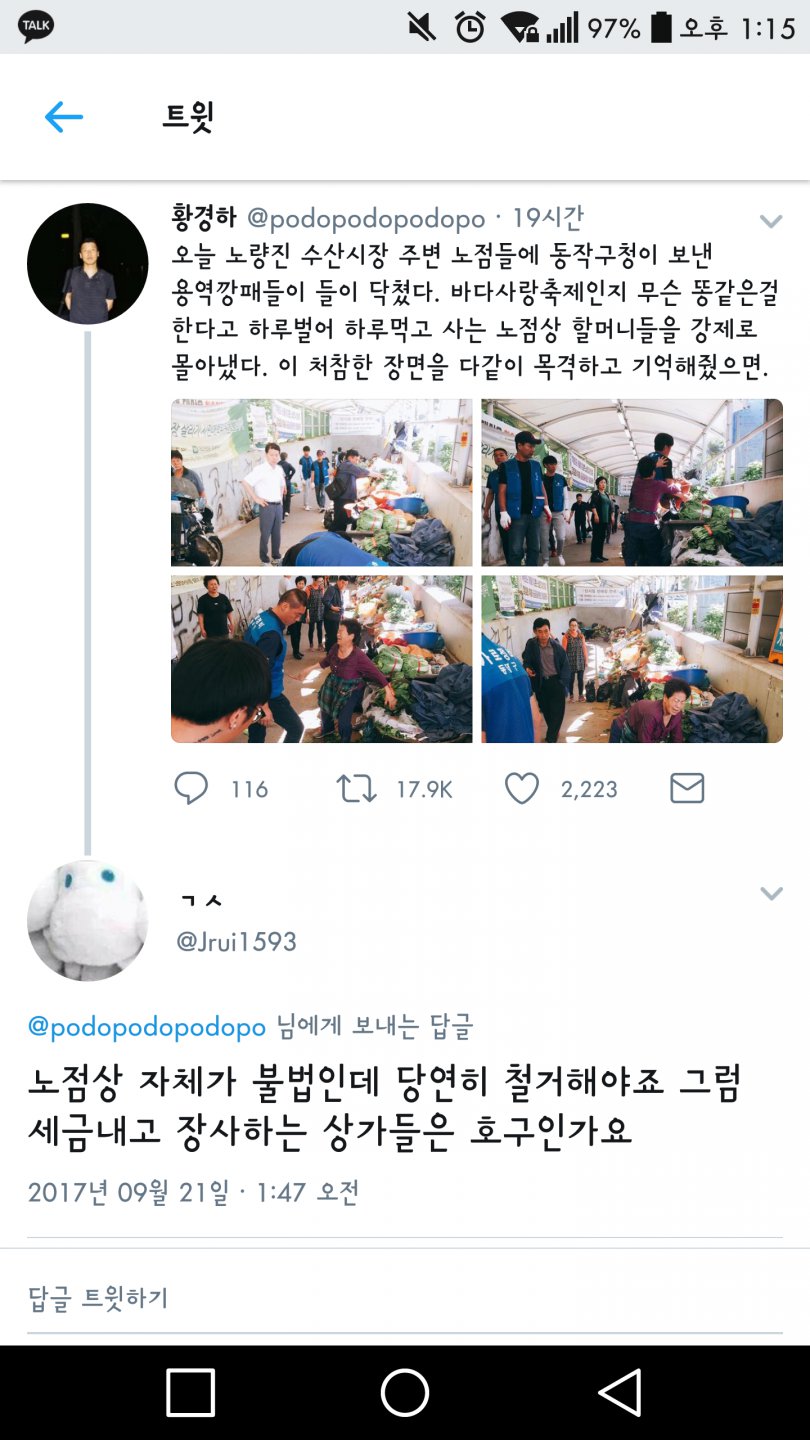The height and width of the screenshot is (1440, 810).
Task: Go to home screen via circle button
Action: tap(405, 1392)
